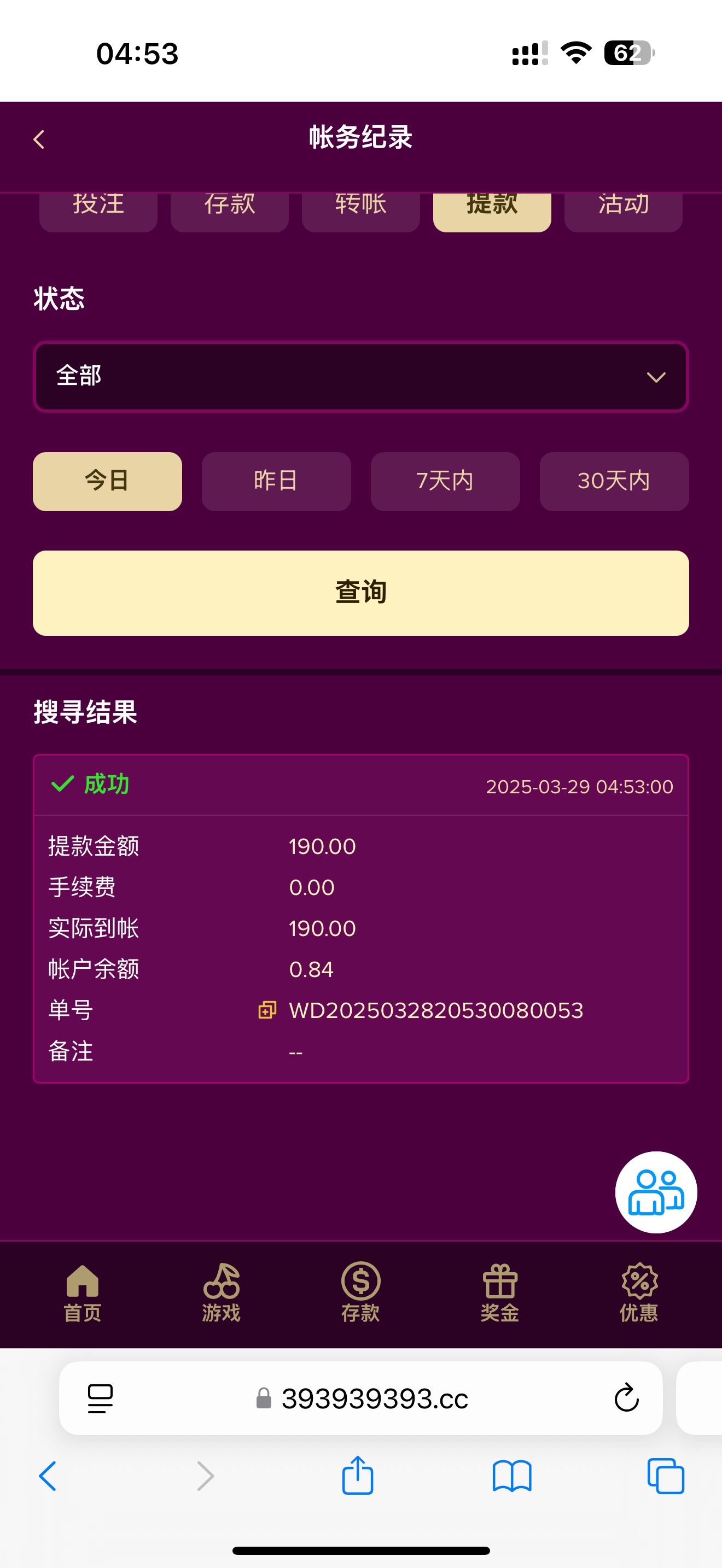
Task: Reload the page in Safari
Action: coord(626,1397)
